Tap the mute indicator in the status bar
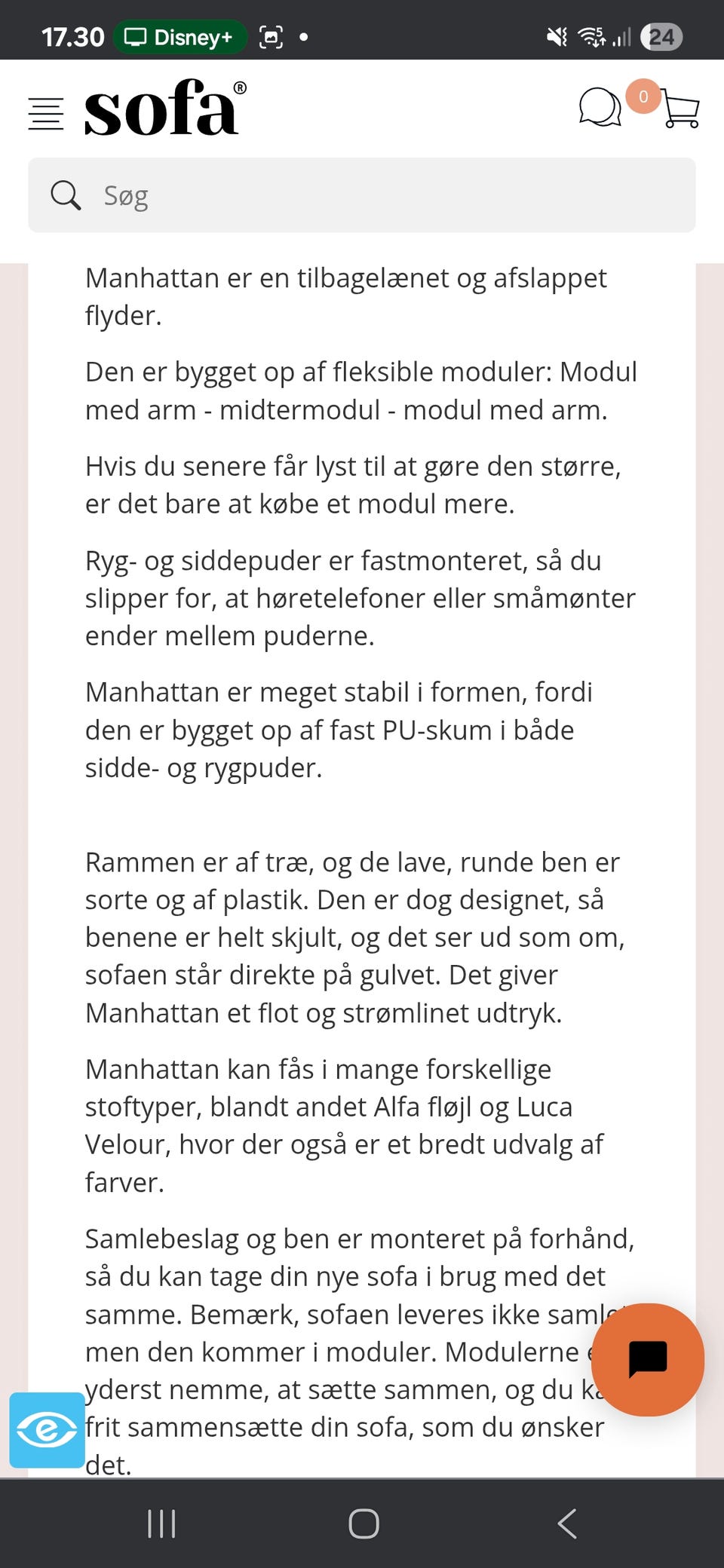The image size is (724, 1568). (555, 35)
